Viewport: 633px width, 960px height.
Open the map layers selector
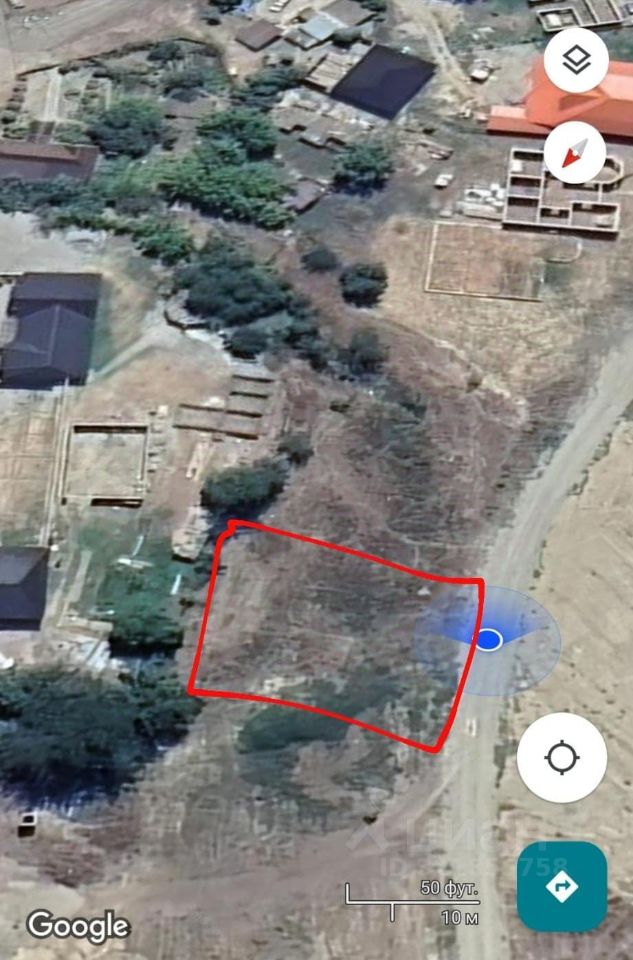tap(576, 59)
